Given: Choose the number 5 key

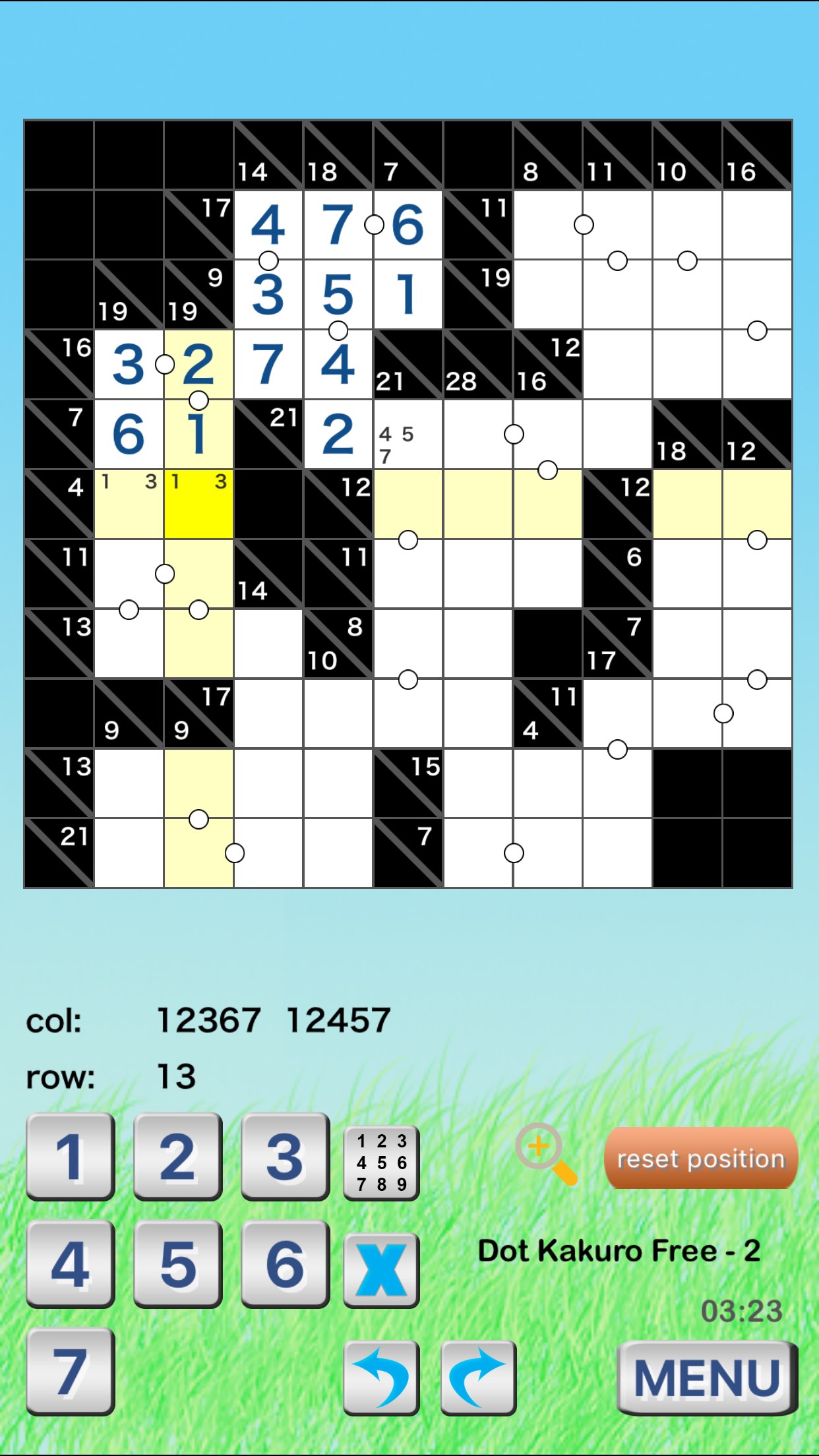Looking at the screenshot, I should (177, 1263).
